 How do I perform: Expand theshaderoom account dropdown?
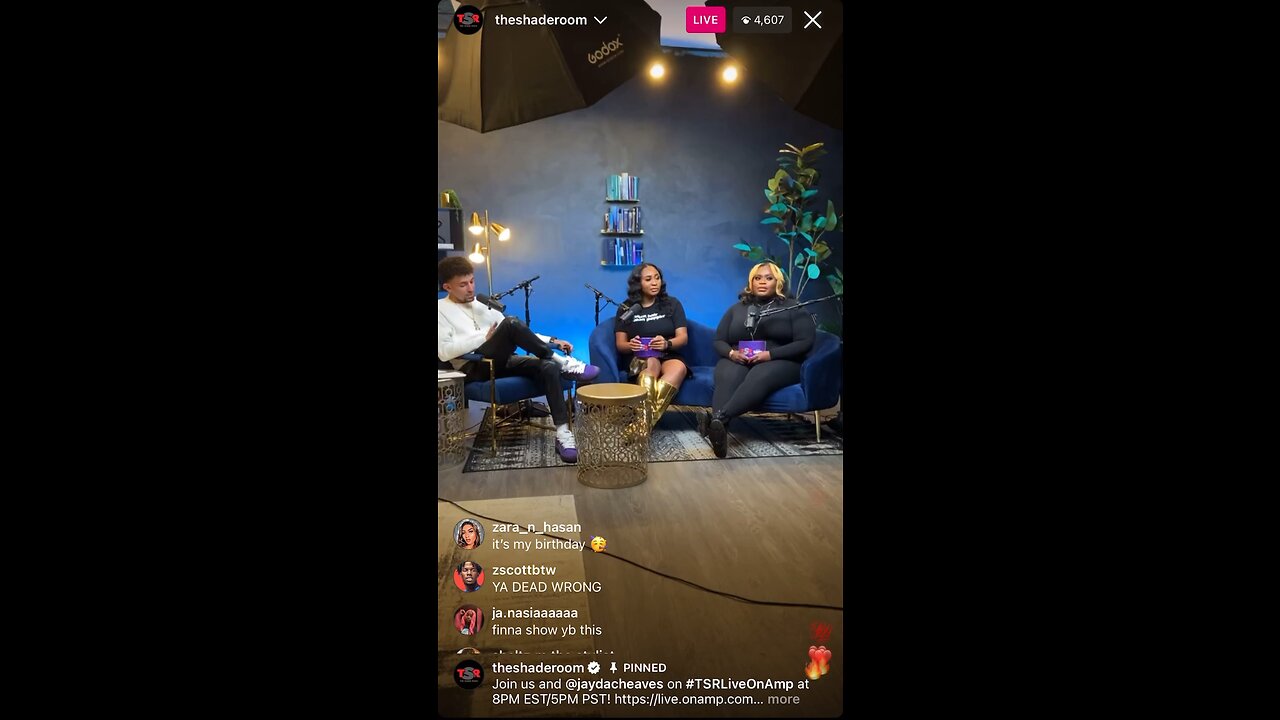tap(600, 20)
